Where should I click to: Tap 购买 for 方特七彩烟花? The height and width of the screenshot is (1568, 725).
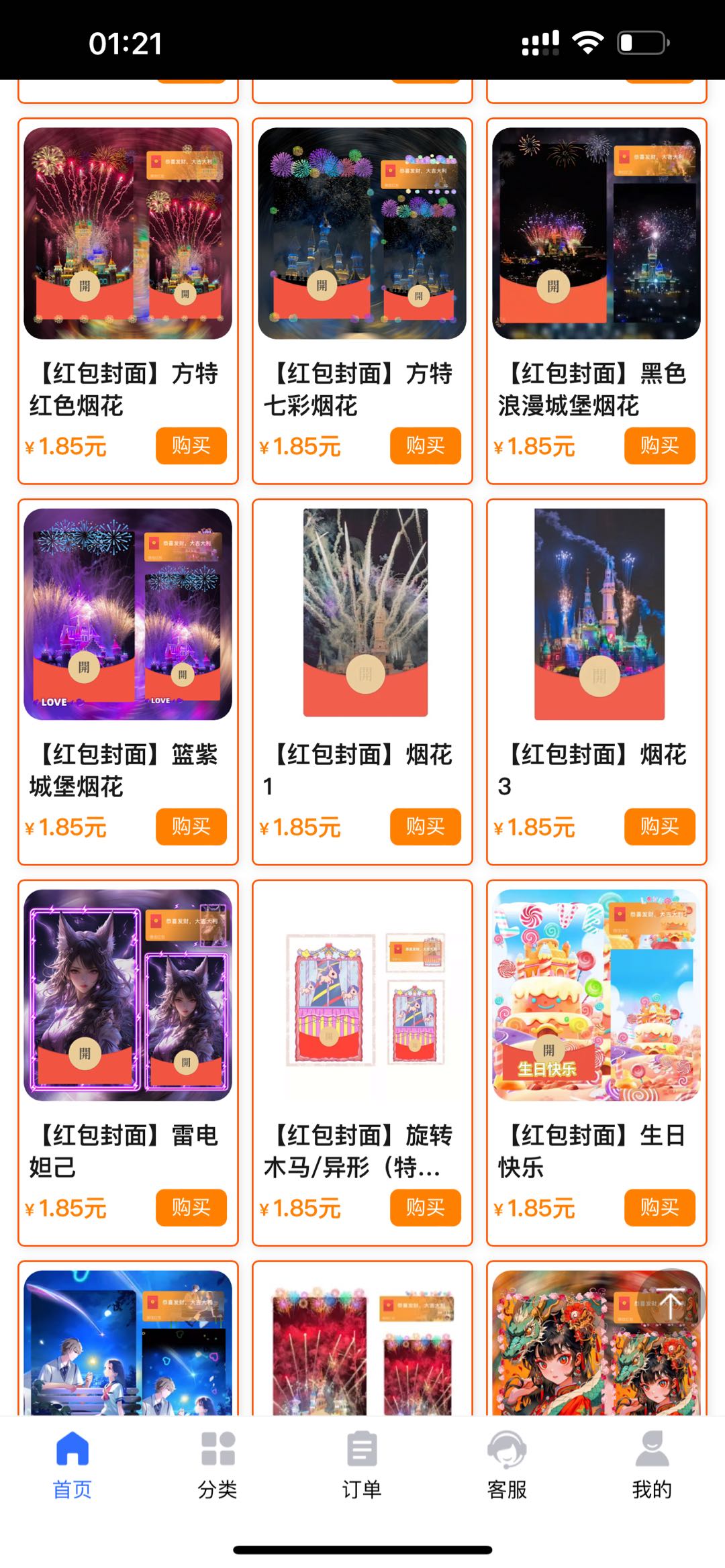425,446
